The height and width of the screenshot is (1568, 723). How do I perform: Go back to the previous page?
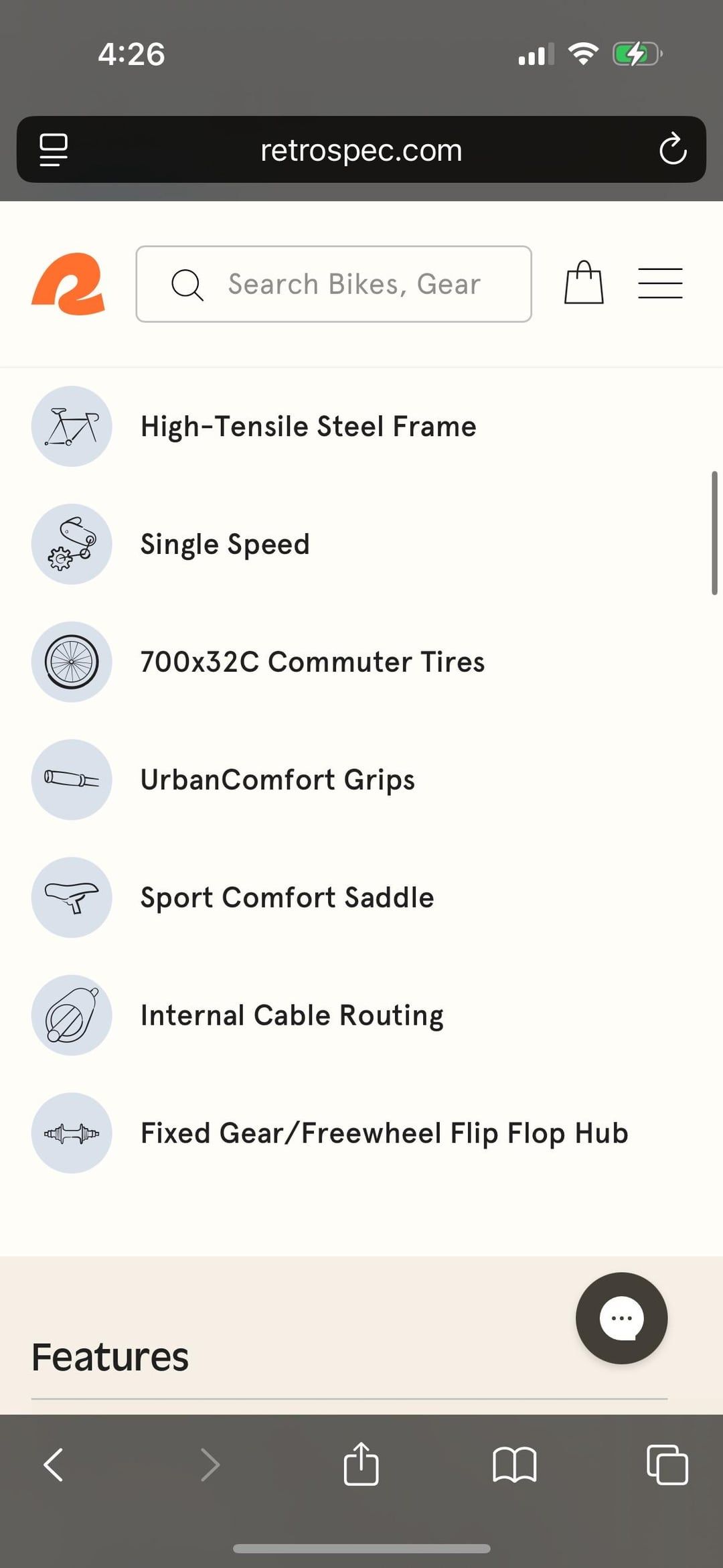coord(54,1464)
